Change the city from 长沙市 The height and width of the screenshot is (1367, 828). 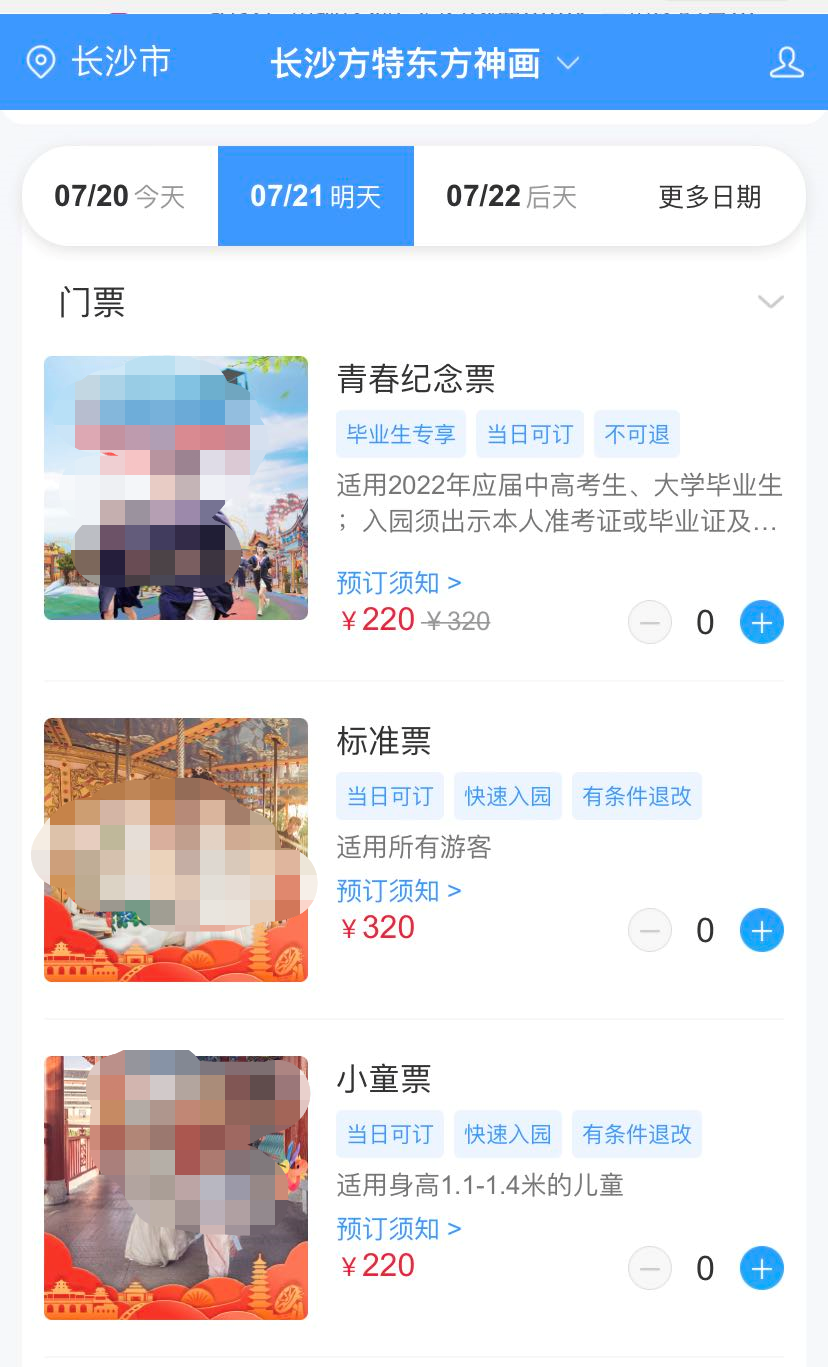pyautogui.click(x=98, y=63)
